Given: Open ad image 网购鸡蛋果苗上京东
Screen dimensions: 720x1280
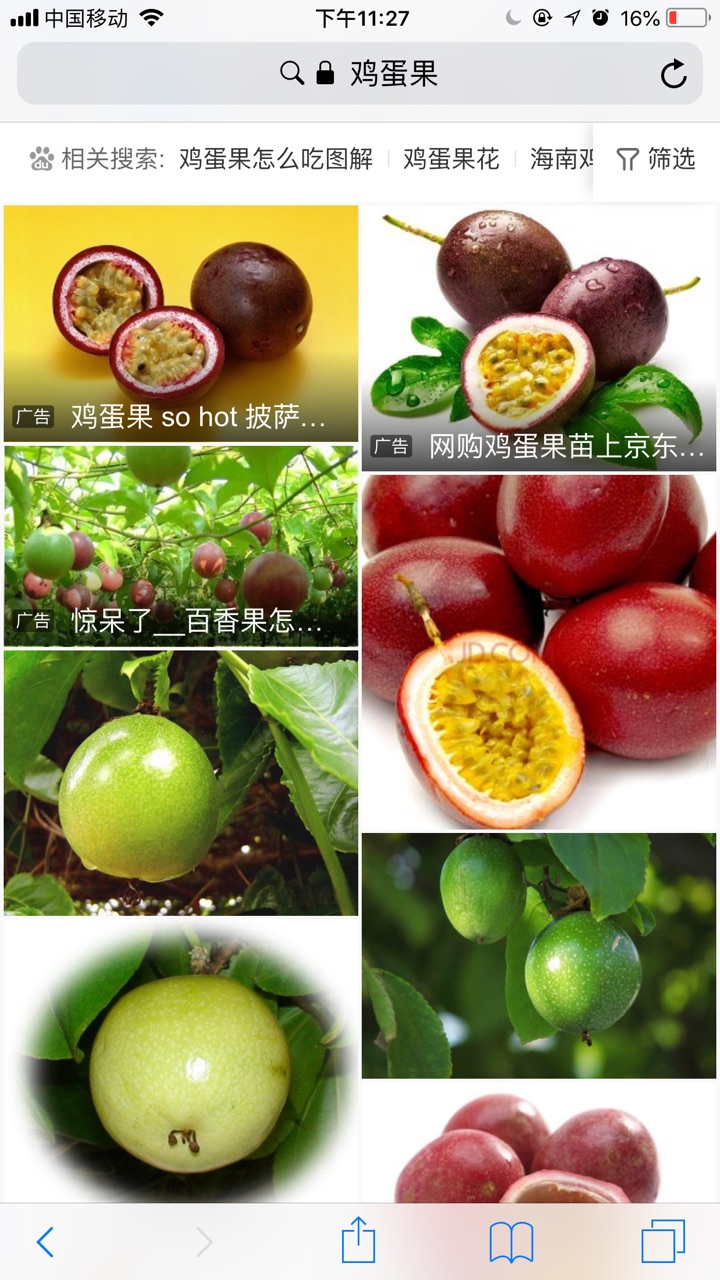Looking at the screenshot, I should coord(539,338).
